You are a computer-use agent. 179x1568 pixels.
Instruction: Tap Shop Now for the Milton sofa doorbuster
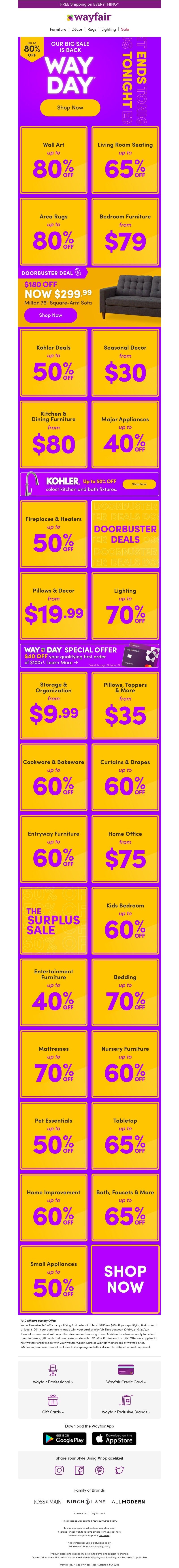point(51,315)
